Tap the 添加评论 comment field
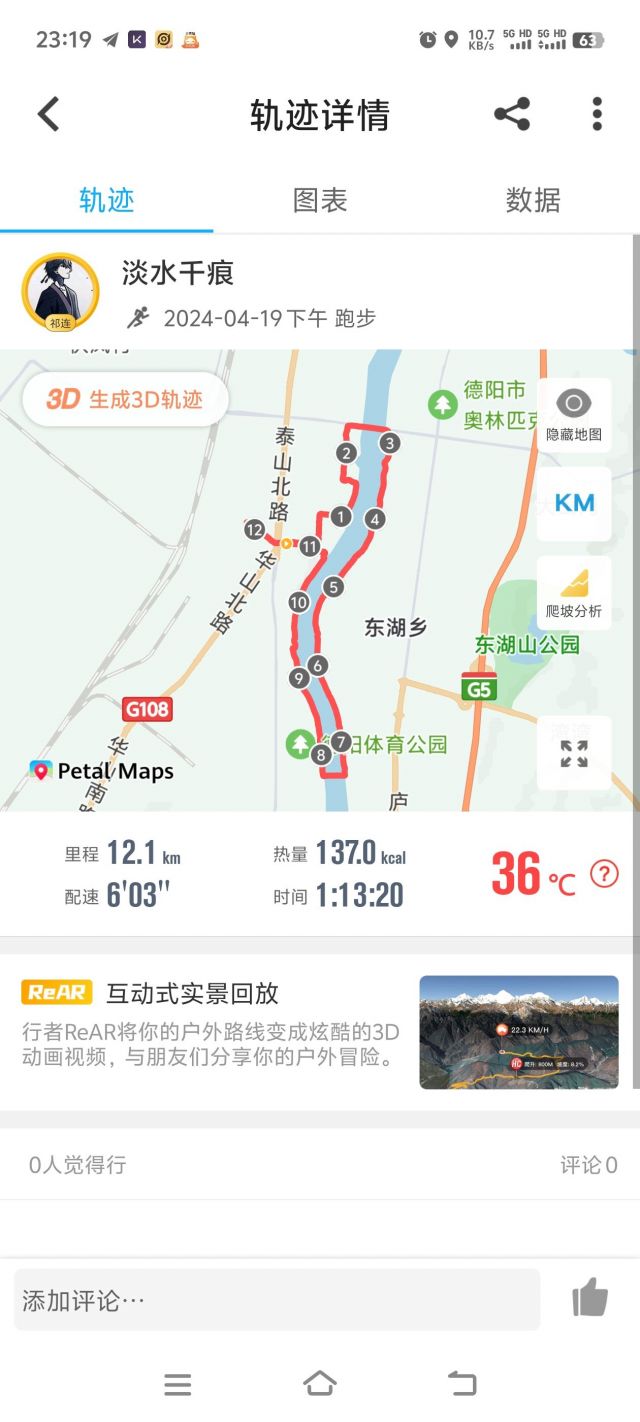 (x=277, y=1300)
